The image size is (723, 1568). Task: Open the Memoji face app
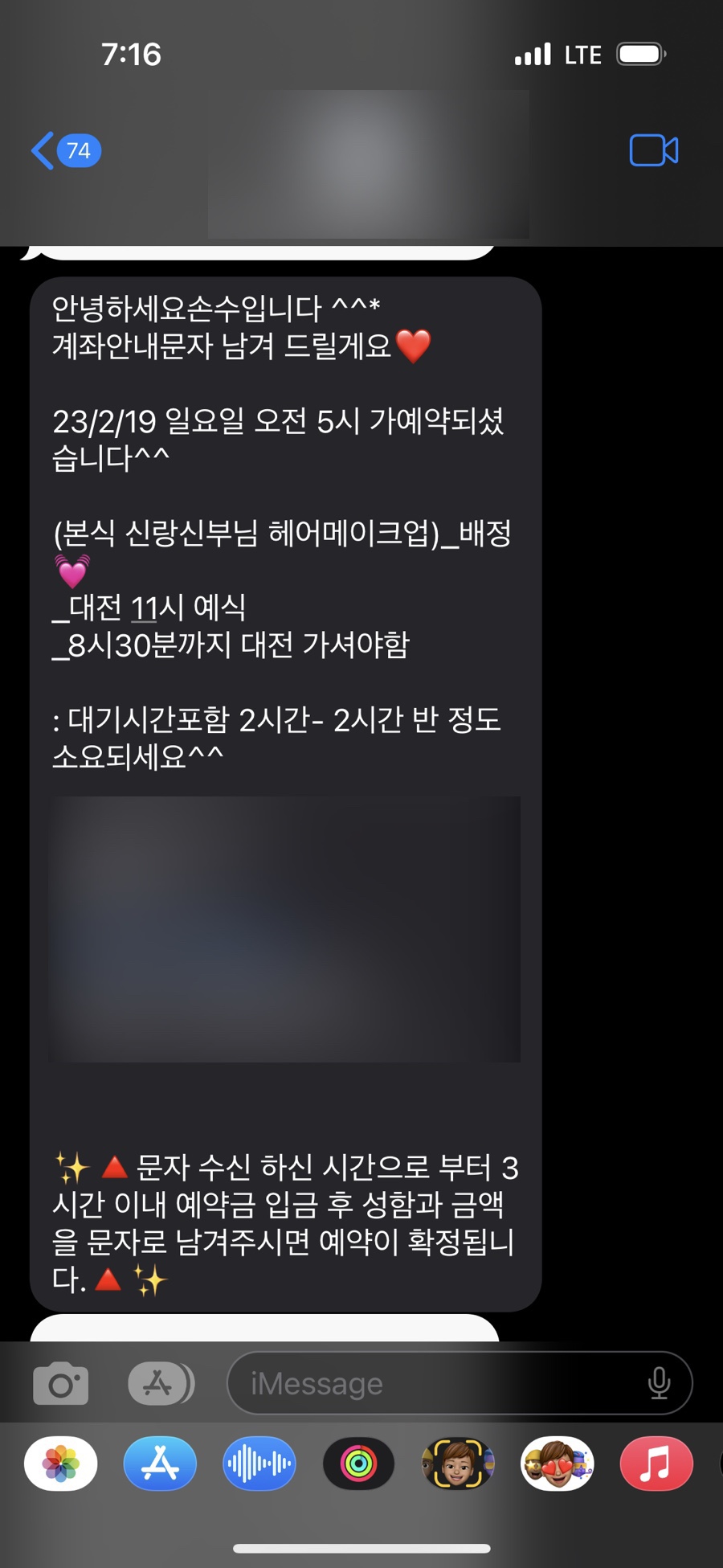[458, 1464]
